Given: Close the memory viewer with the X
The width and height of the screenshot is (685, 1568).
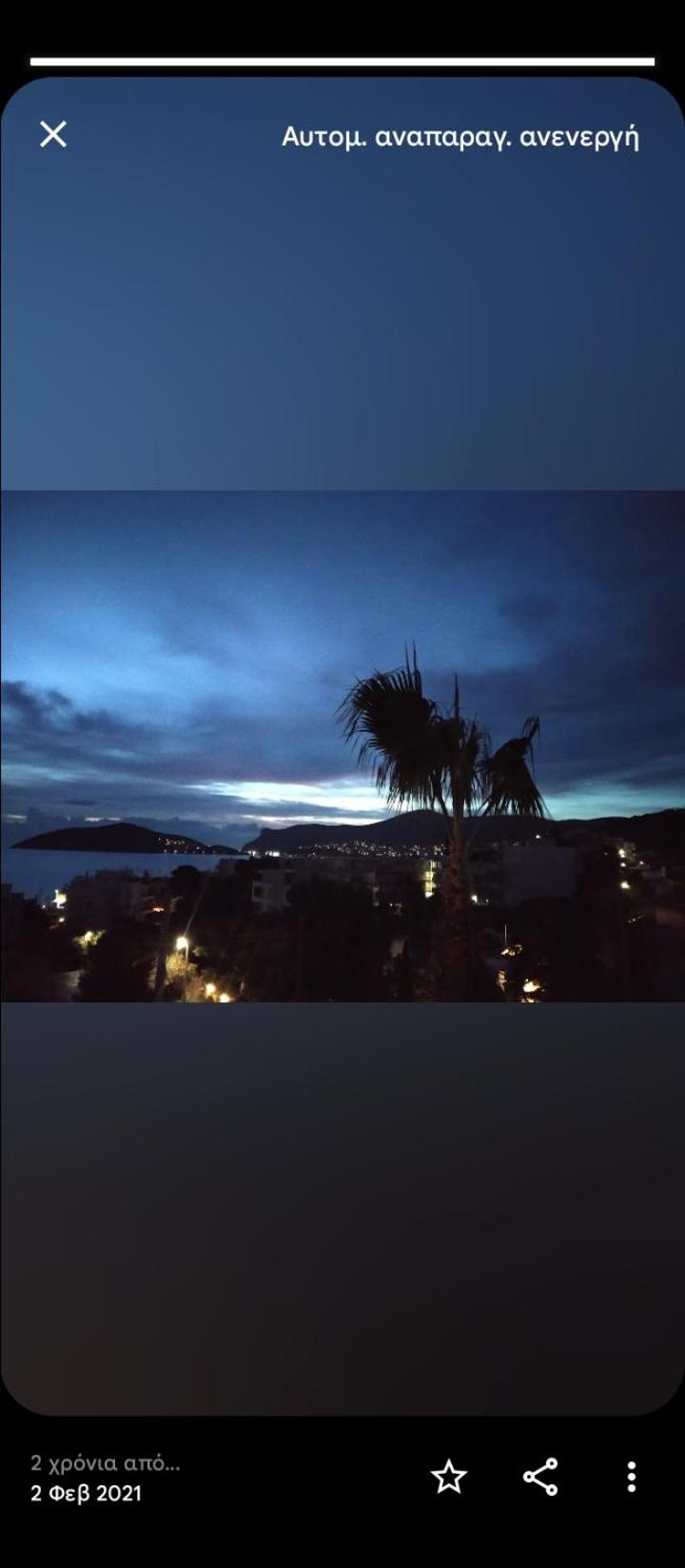Looking at the screenshot, I should click(x=53, y=134).
